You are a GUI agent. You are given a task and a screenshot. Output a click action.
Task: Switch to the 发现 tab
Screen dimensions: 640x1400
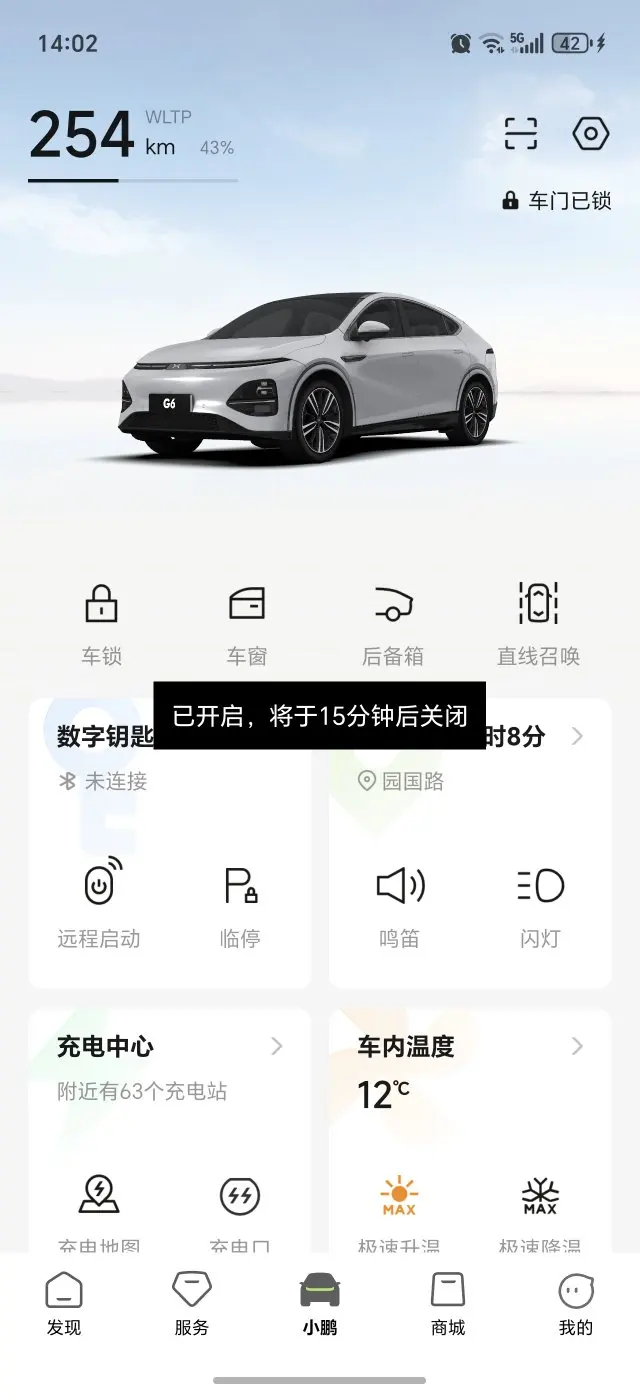(x=64, y=1304)
